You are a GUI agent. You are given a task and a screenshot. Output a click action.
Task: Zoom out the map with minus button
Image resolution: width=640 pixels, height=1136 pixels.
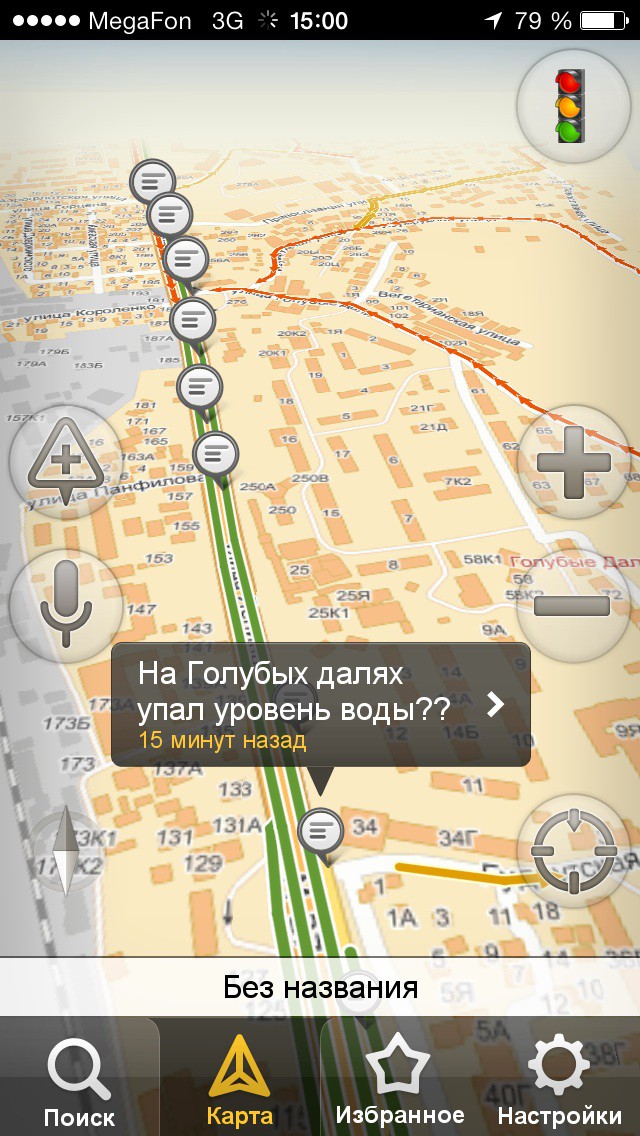[x=573, y=605]
